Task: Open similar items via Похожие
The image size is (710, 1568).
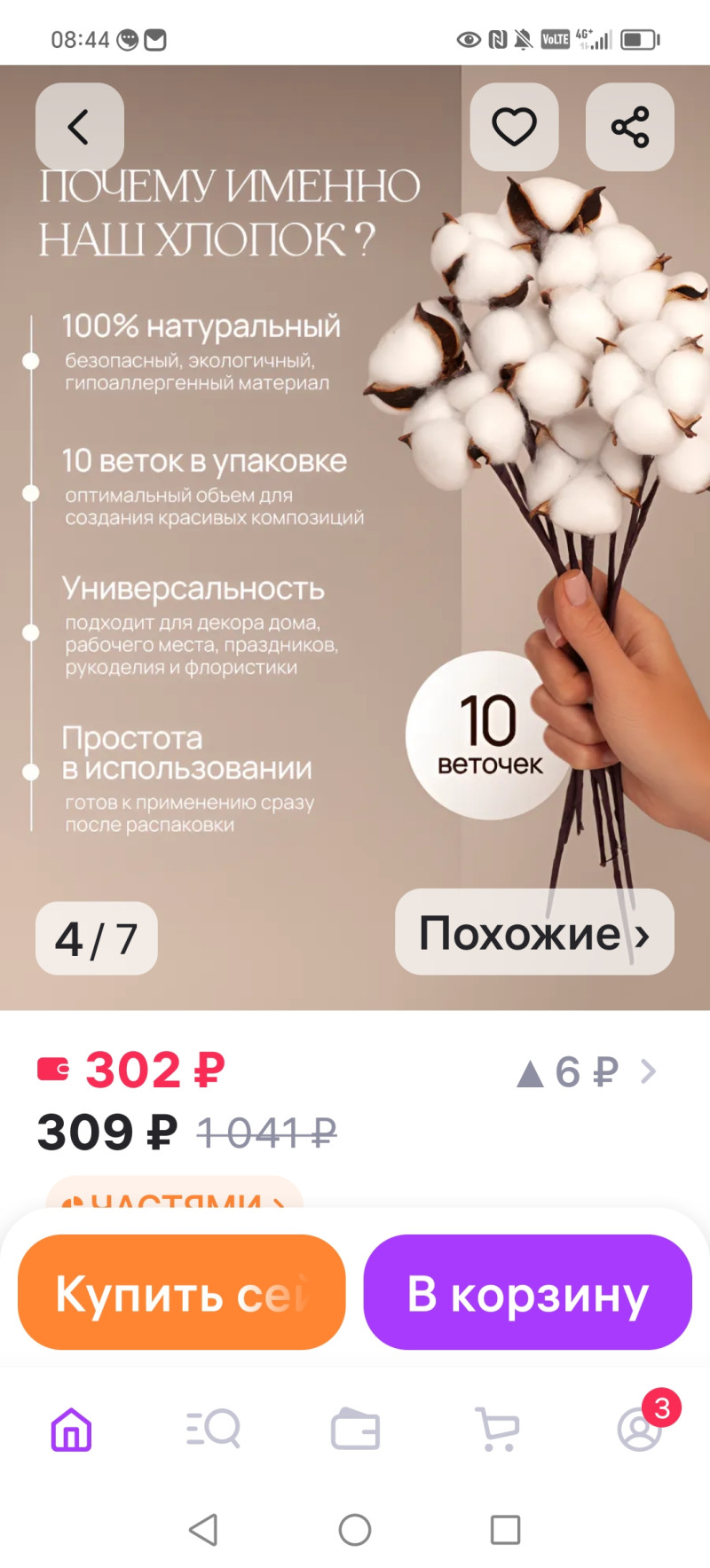Action: [533, 933]
